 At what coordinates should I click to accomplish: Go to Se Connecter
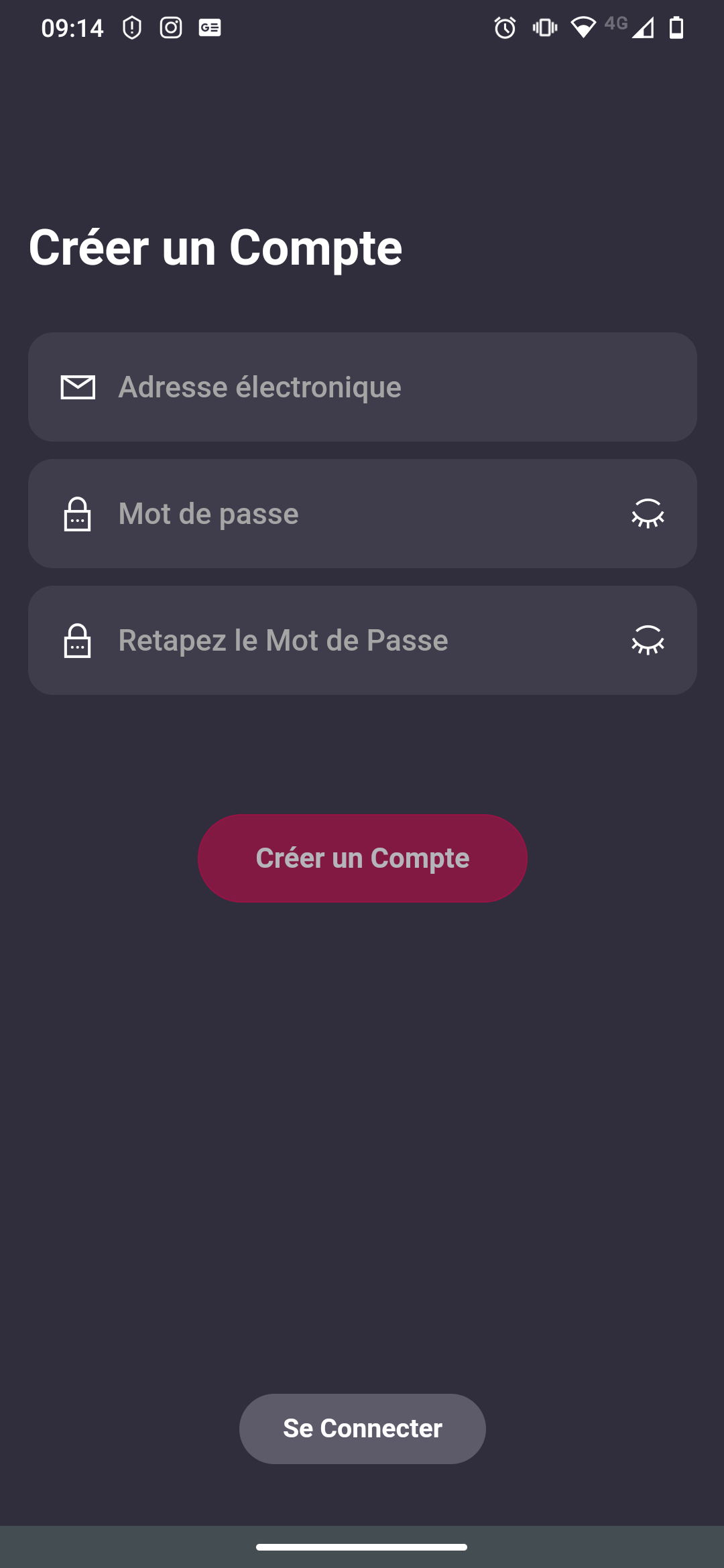coord(362,1428)
